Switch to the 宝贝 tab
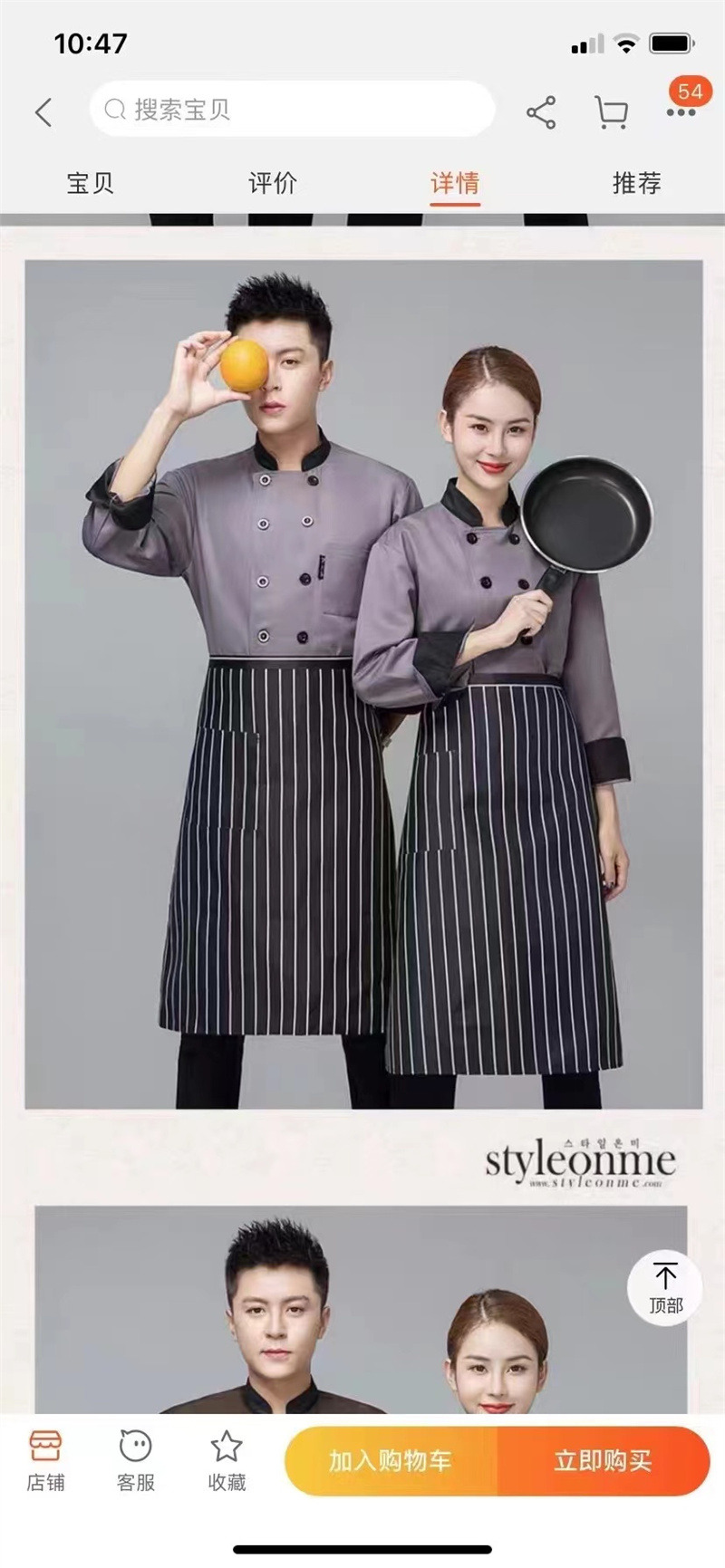Viewport: 725px width, 1568px height. point(90,183)
